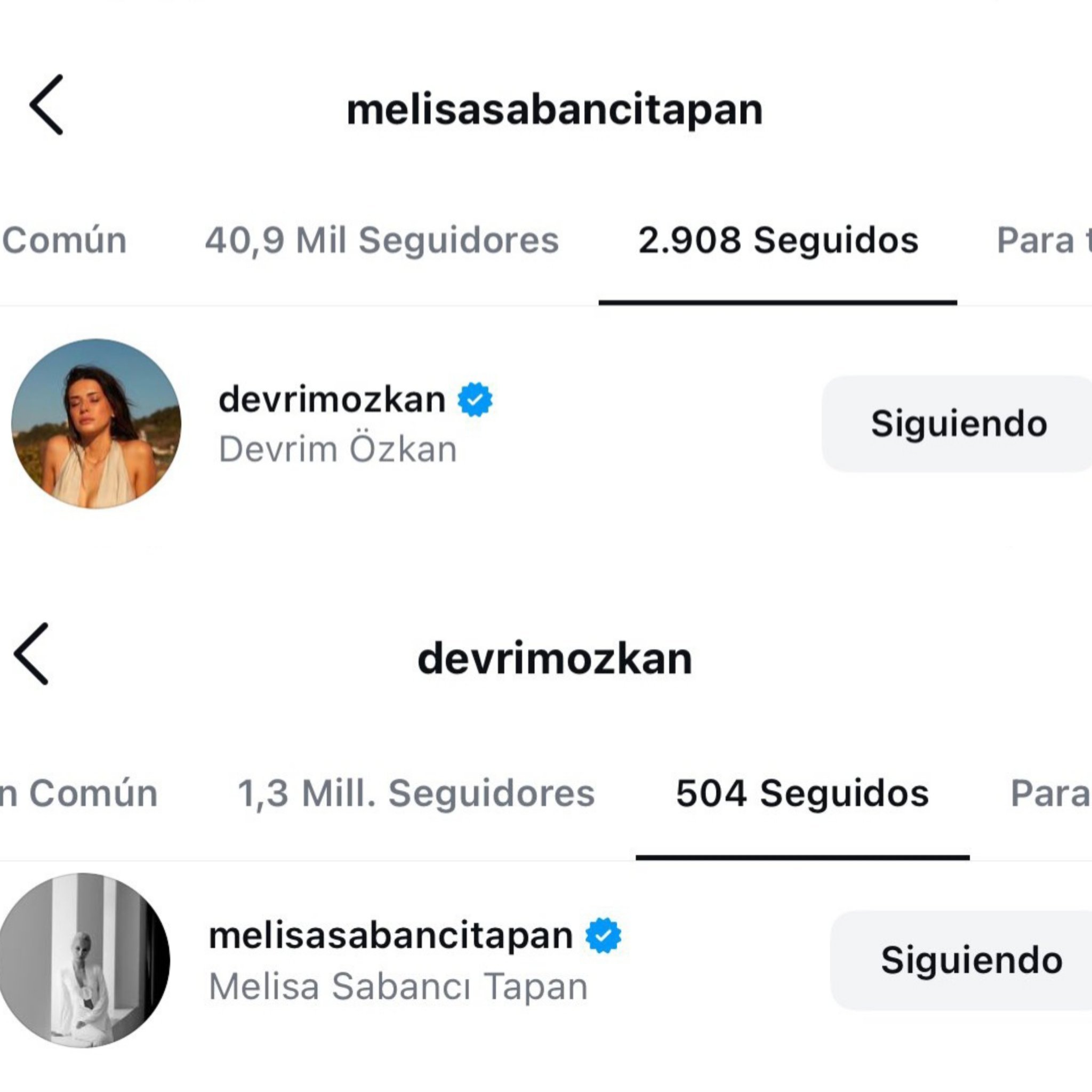
Task: Select the 2.908 Seguidos tab
Action: [778, 240]
